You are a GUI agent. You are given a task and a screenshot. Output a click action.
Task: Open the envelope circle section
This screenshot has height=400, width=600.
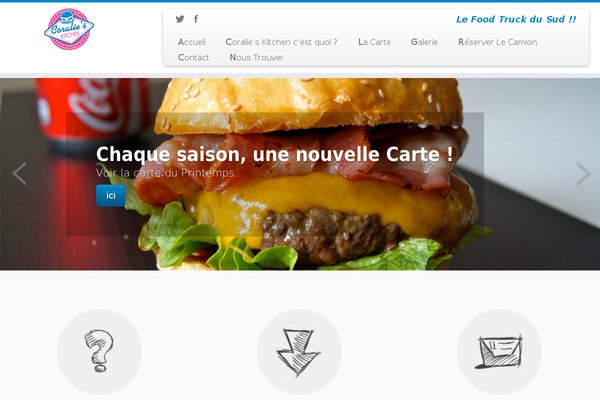(x=499, y=352)
